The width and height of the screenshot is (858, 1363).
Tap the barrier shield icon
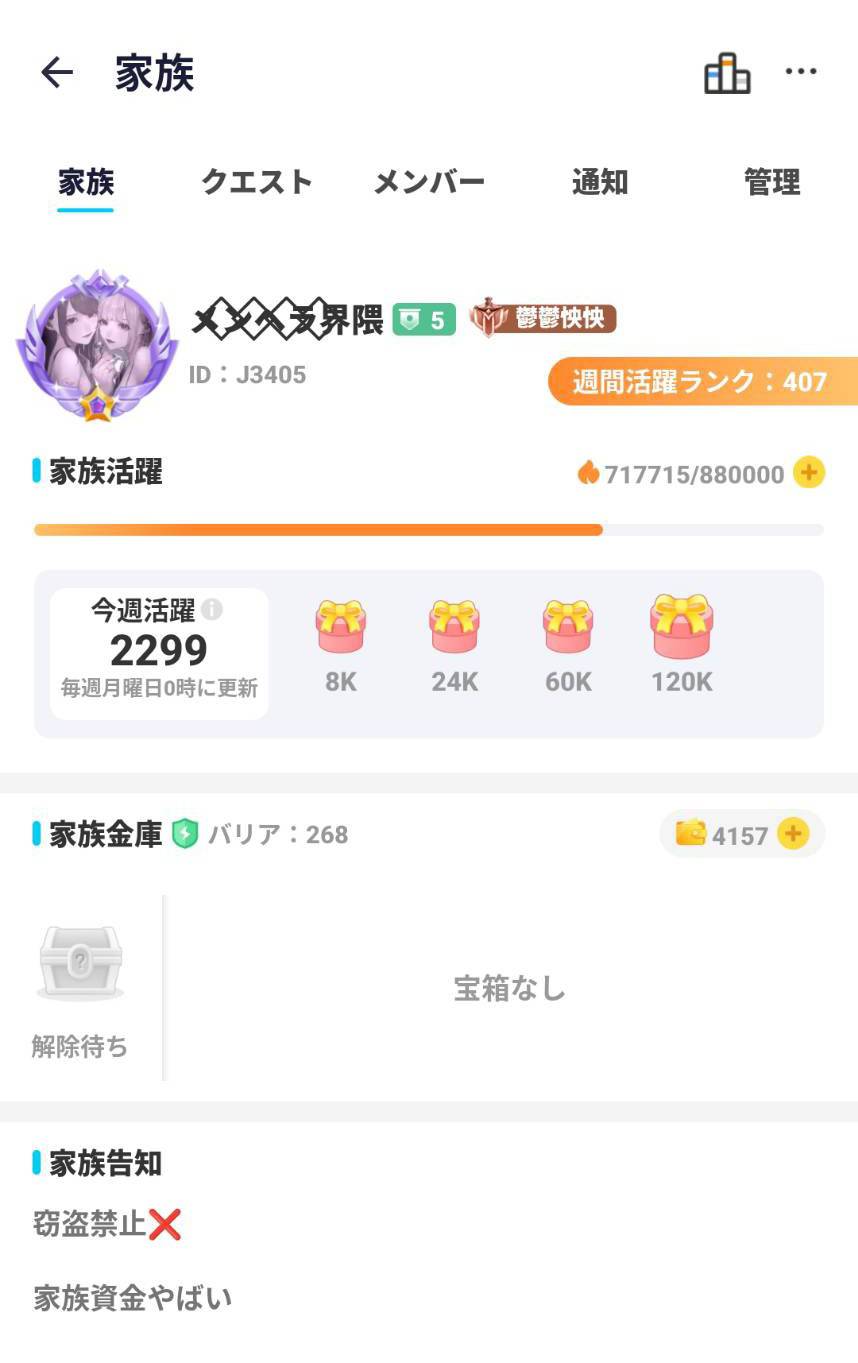185,834
